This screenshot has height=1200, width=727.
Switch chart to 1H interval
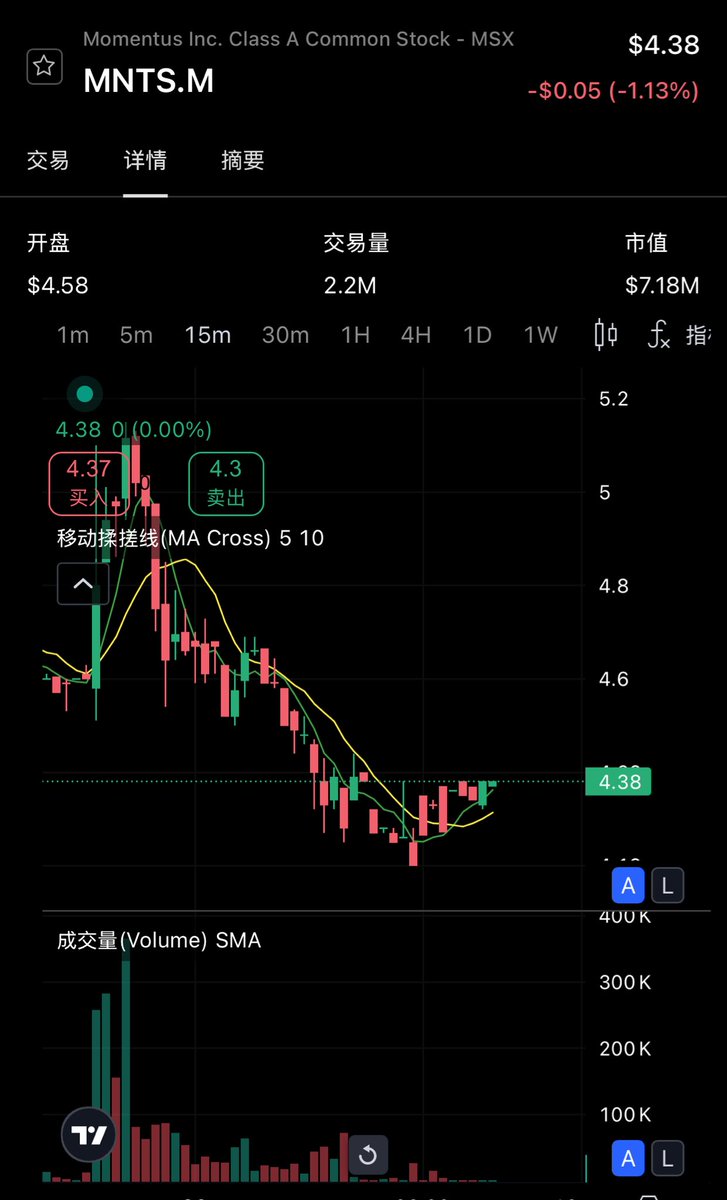point(355,335)
